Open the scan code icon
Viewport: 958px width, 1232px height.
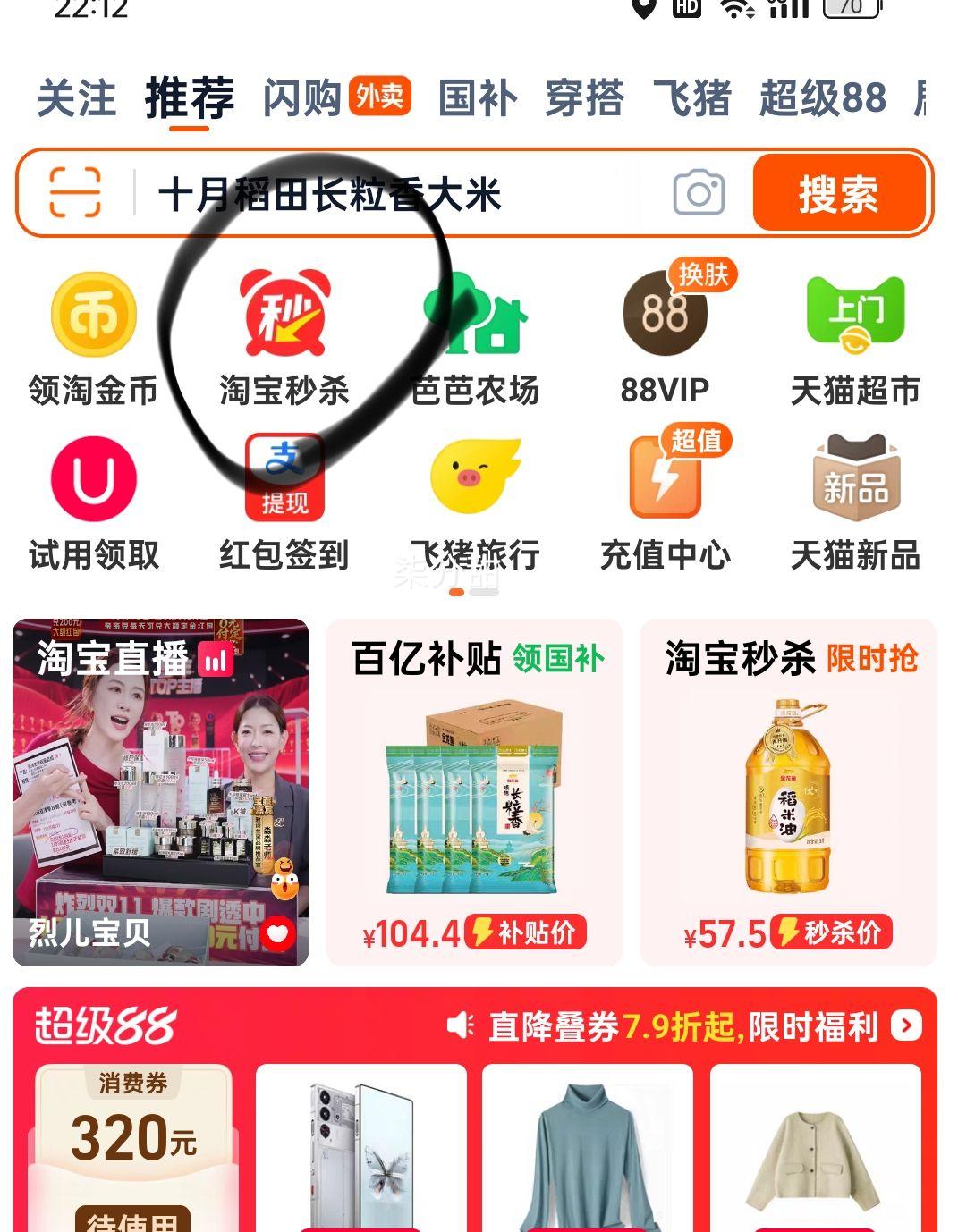74,191
